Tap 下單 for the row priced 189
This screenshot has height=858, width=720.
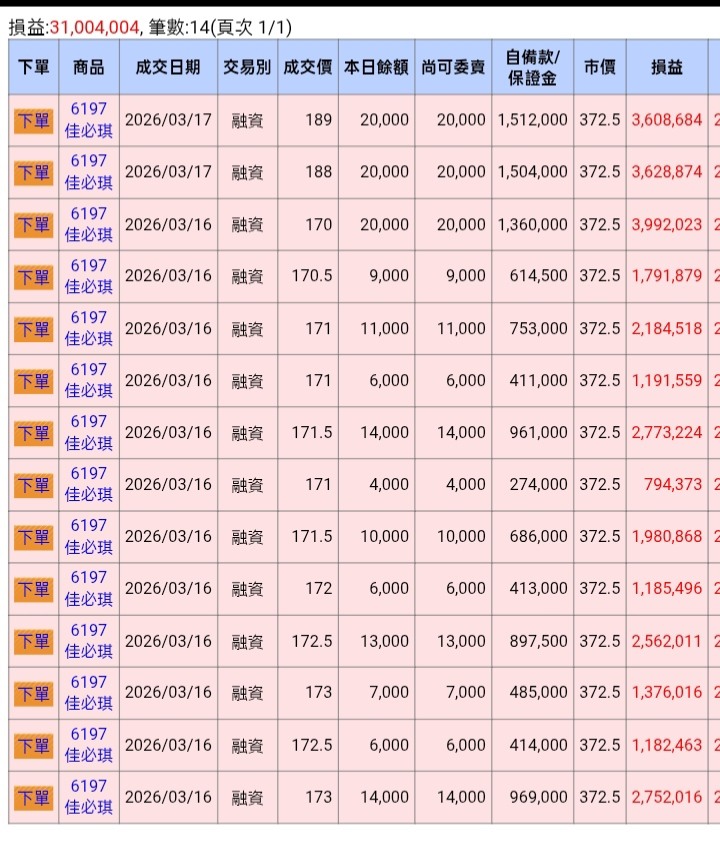coord(33,121)
